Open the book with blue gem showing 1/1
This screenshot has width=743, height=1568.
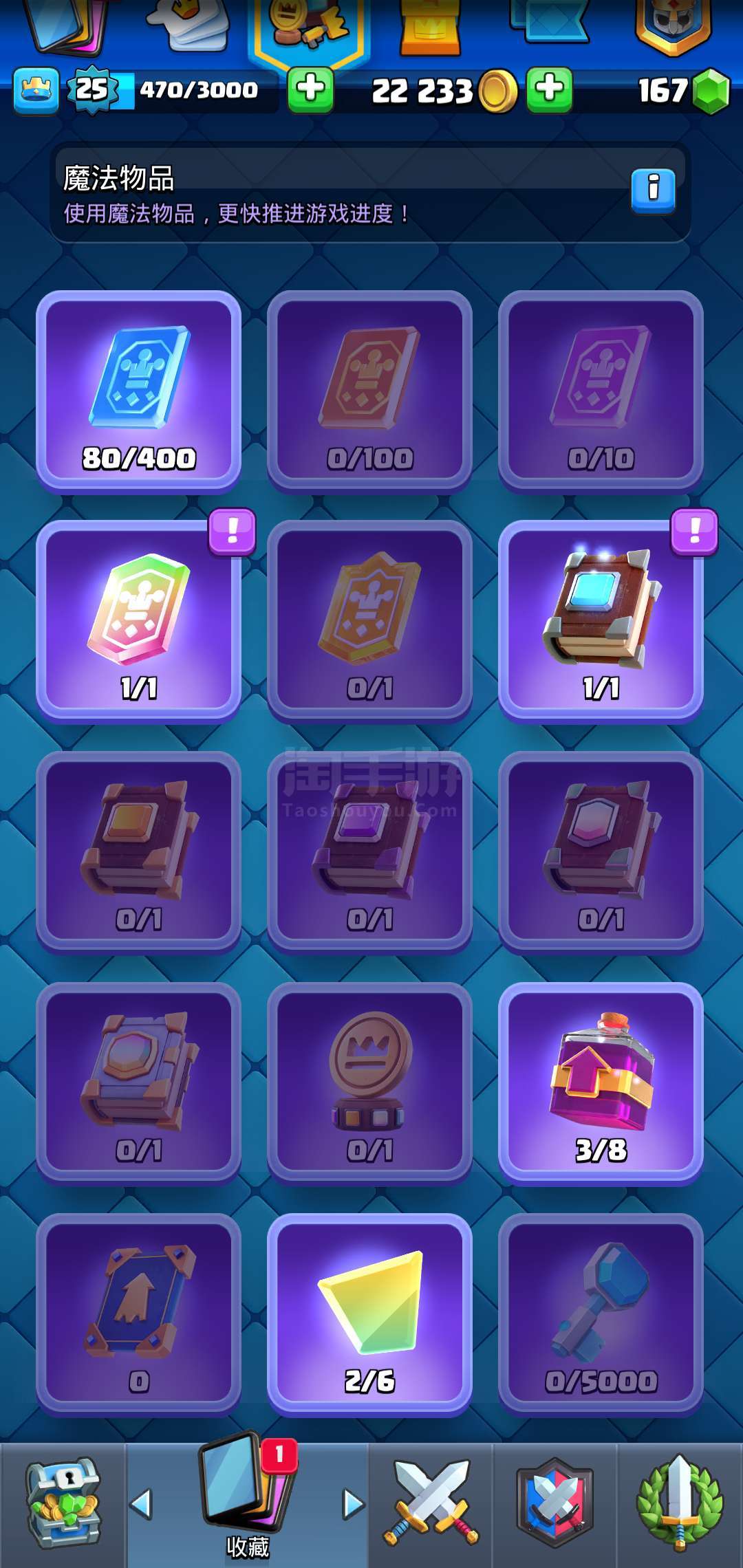[601, 621]
